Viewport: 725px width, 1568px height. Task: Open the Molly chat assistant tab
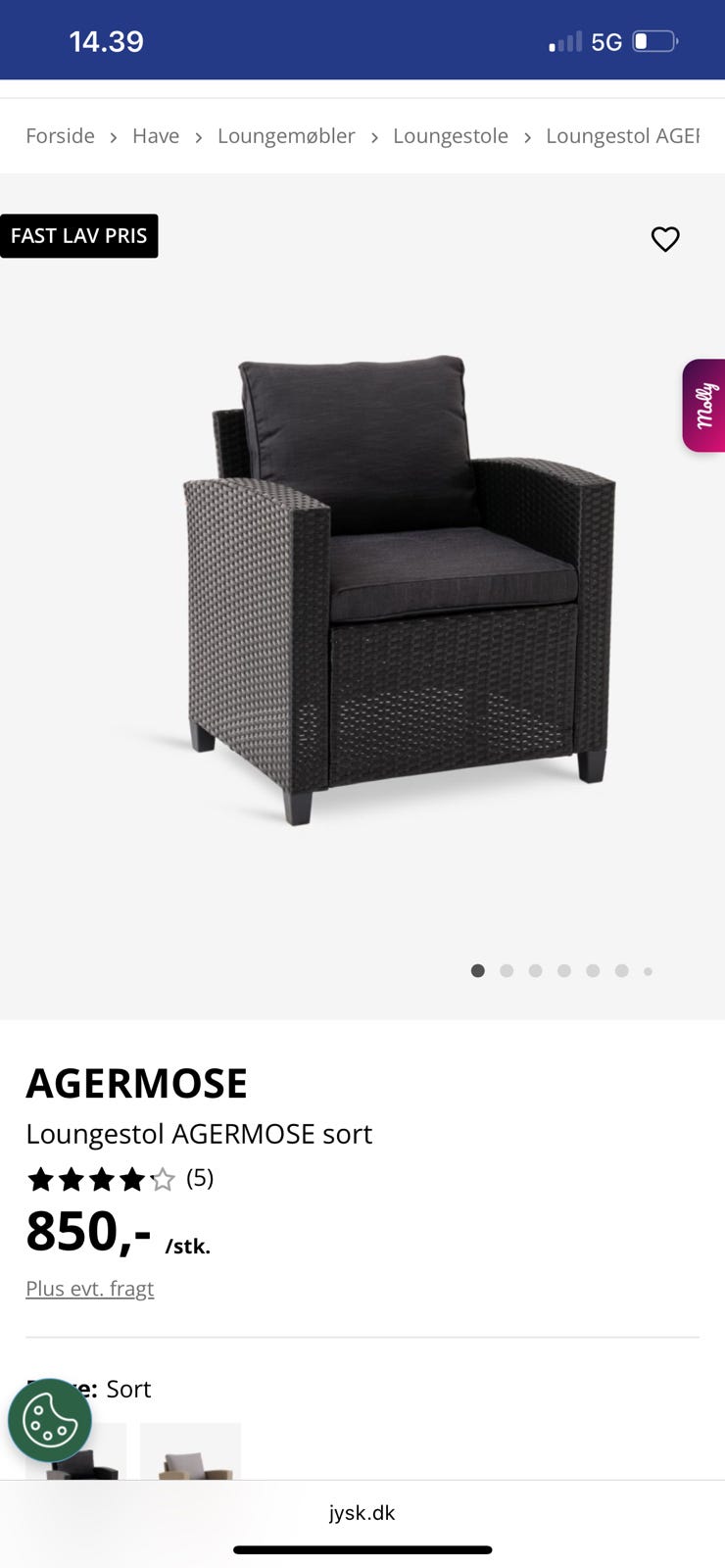[704, 406]
